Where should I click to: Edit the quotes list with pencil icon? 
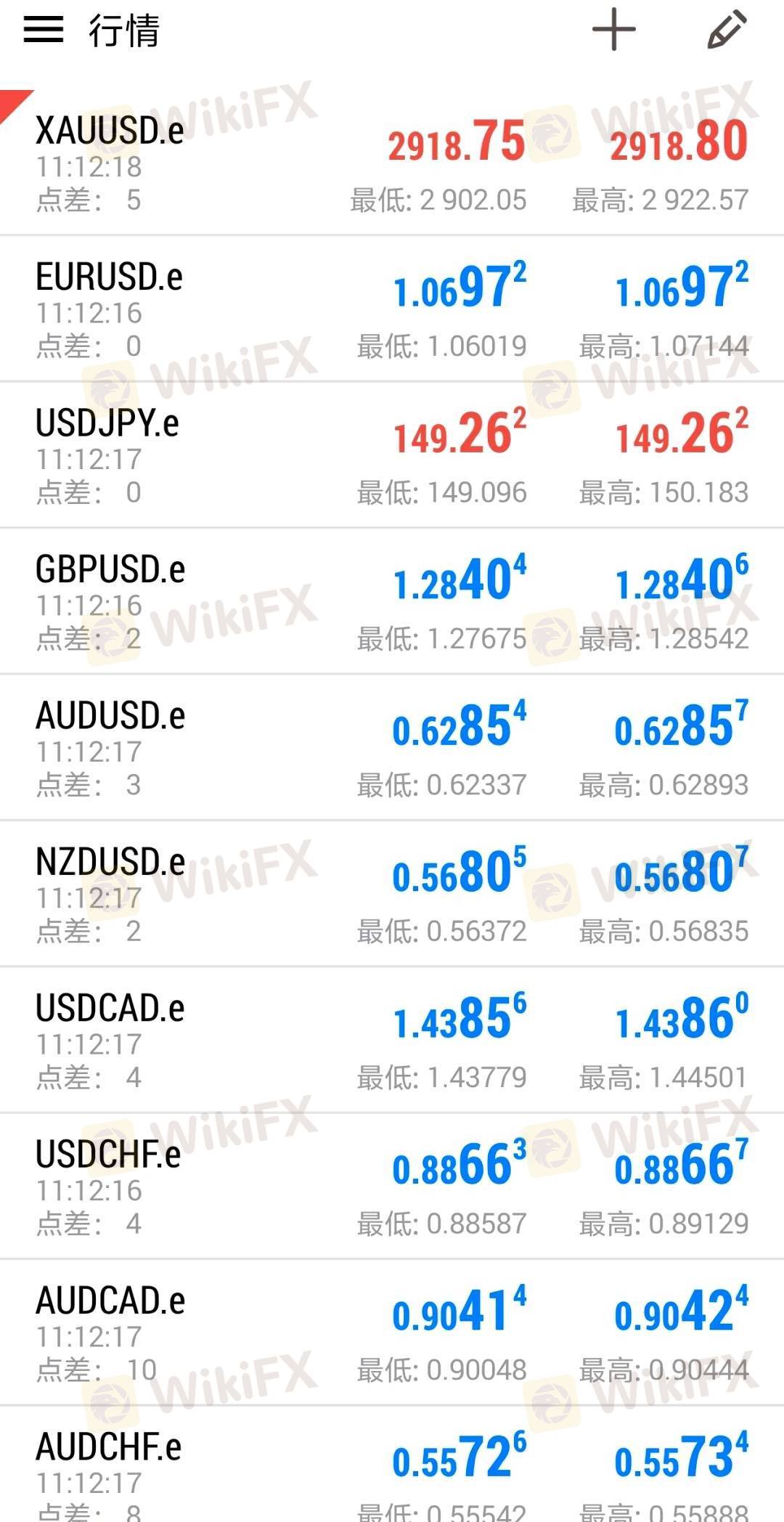[727, 30]
